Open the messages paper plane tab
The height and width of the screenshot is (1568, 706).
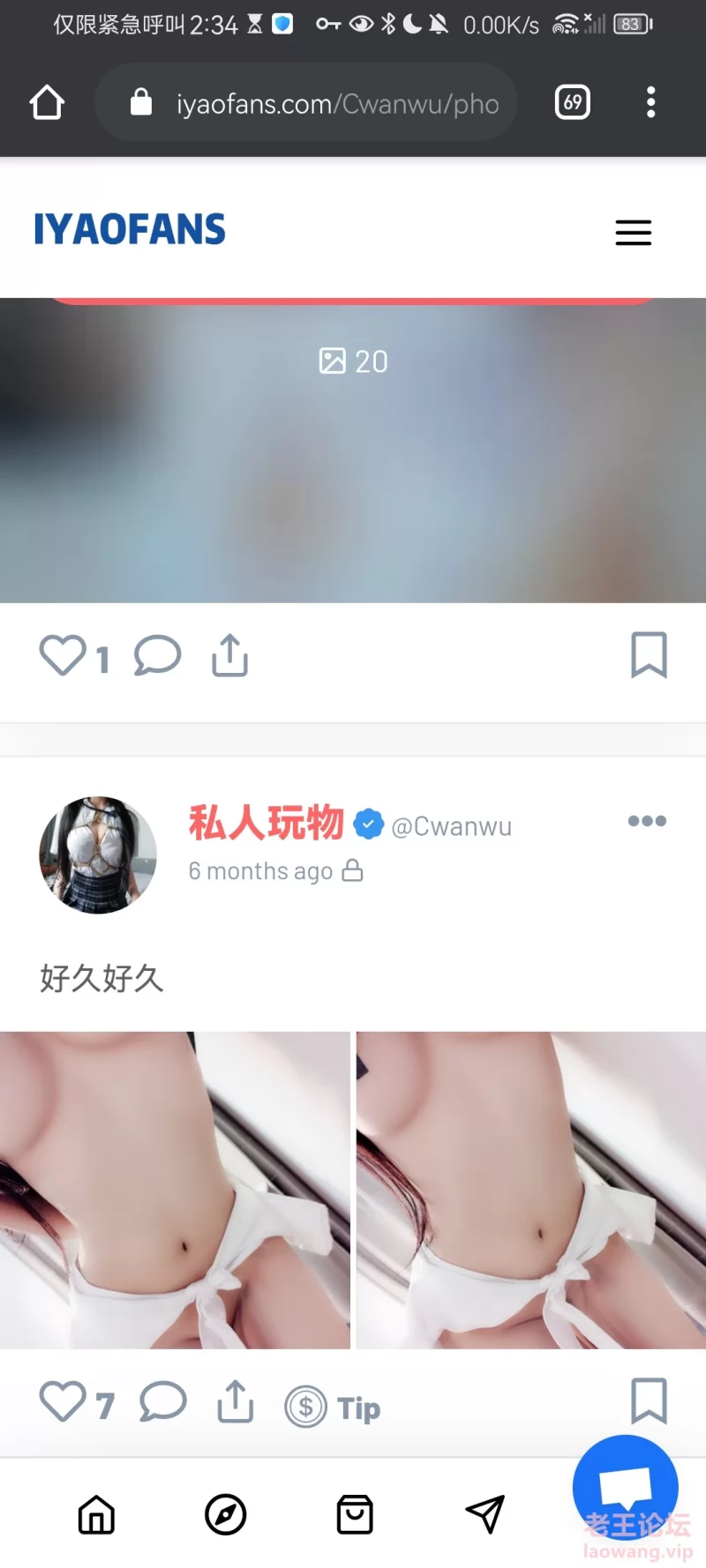point(484,1515)
